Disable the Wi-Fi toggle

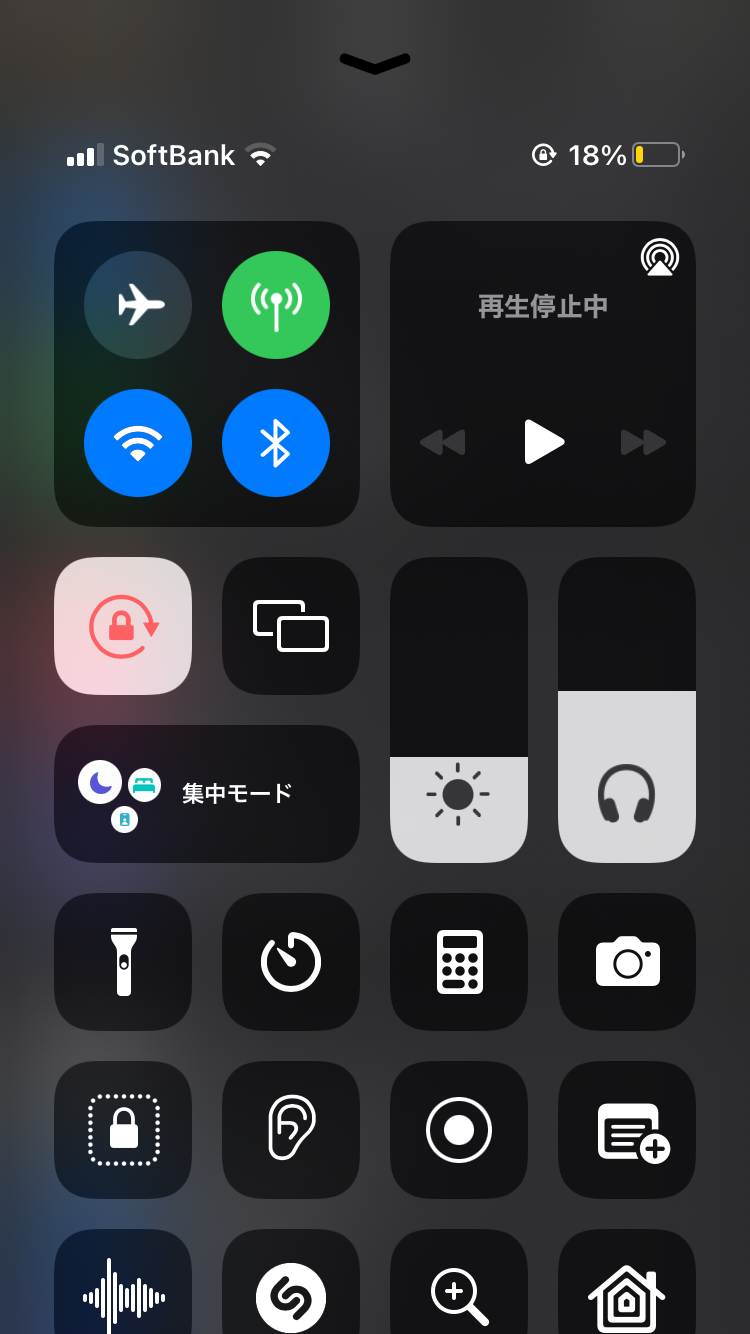click(138, 443)
